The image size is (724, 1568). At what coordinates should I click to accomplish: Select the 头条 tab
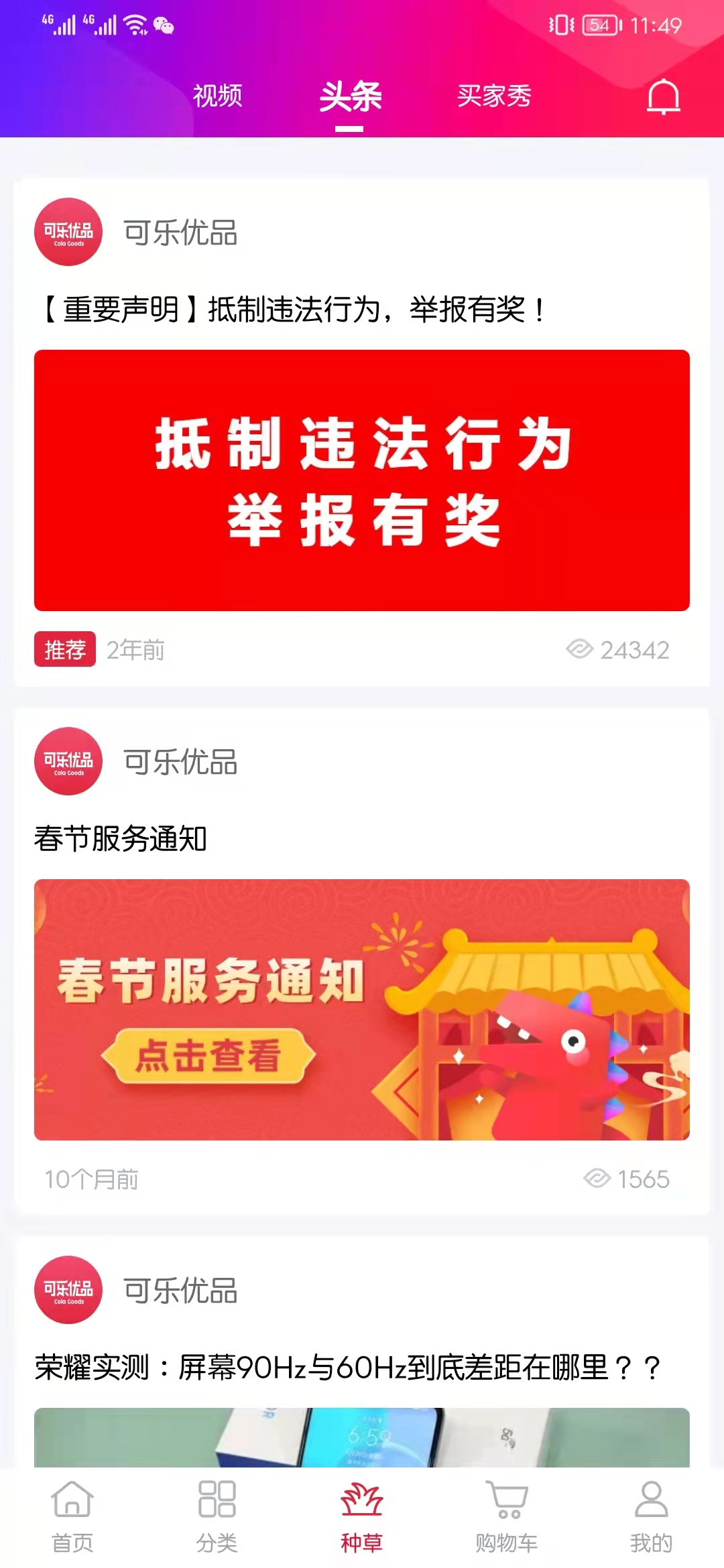click(350, 96)
